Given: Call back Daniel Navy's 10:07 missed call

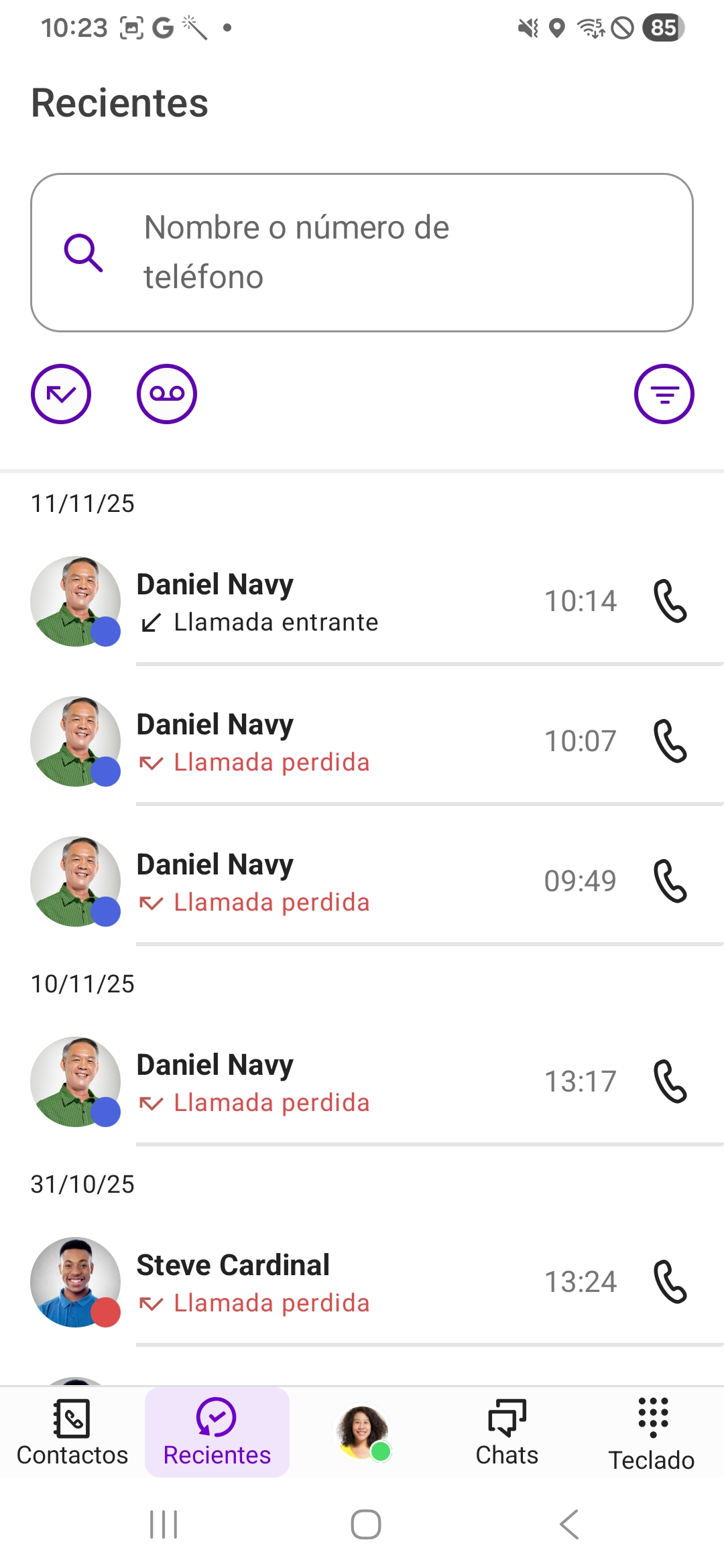Looking at the screenshot, I should pyautogui.click(x=670, y=741).
